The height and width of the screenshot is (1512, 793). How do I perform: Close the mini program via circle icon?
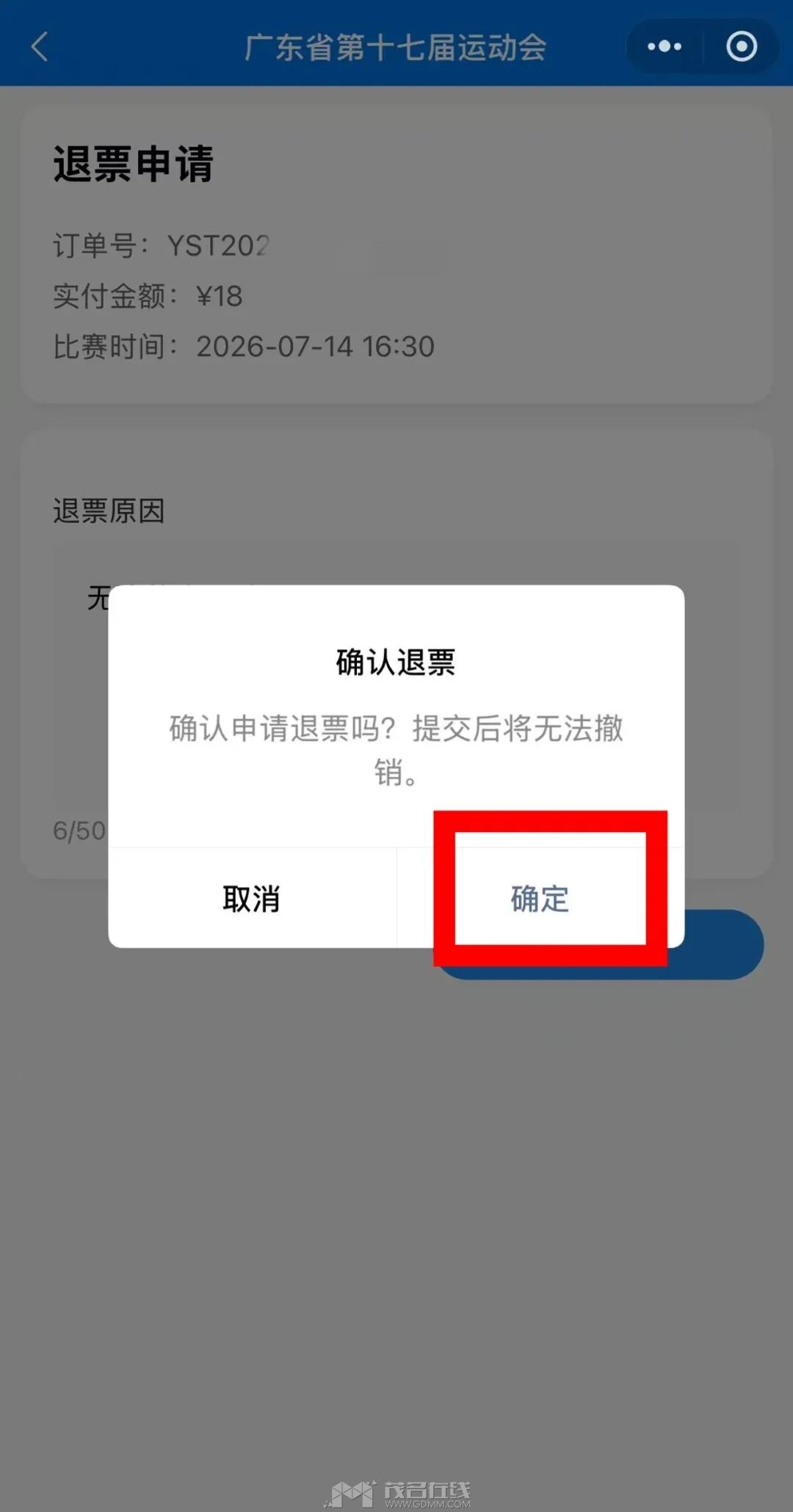point(742,46)
